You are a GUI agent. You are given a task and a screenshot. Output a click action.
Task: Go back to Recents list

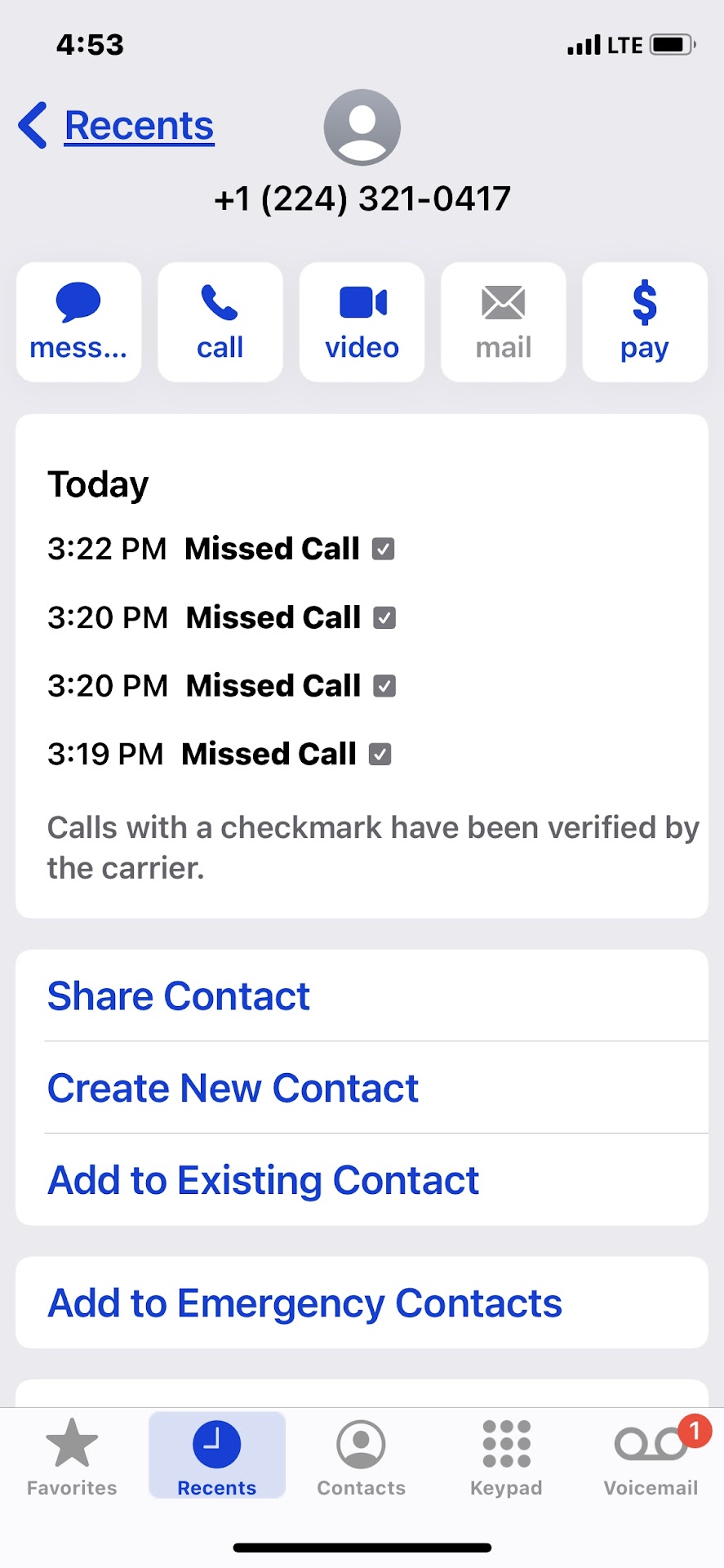117,127
